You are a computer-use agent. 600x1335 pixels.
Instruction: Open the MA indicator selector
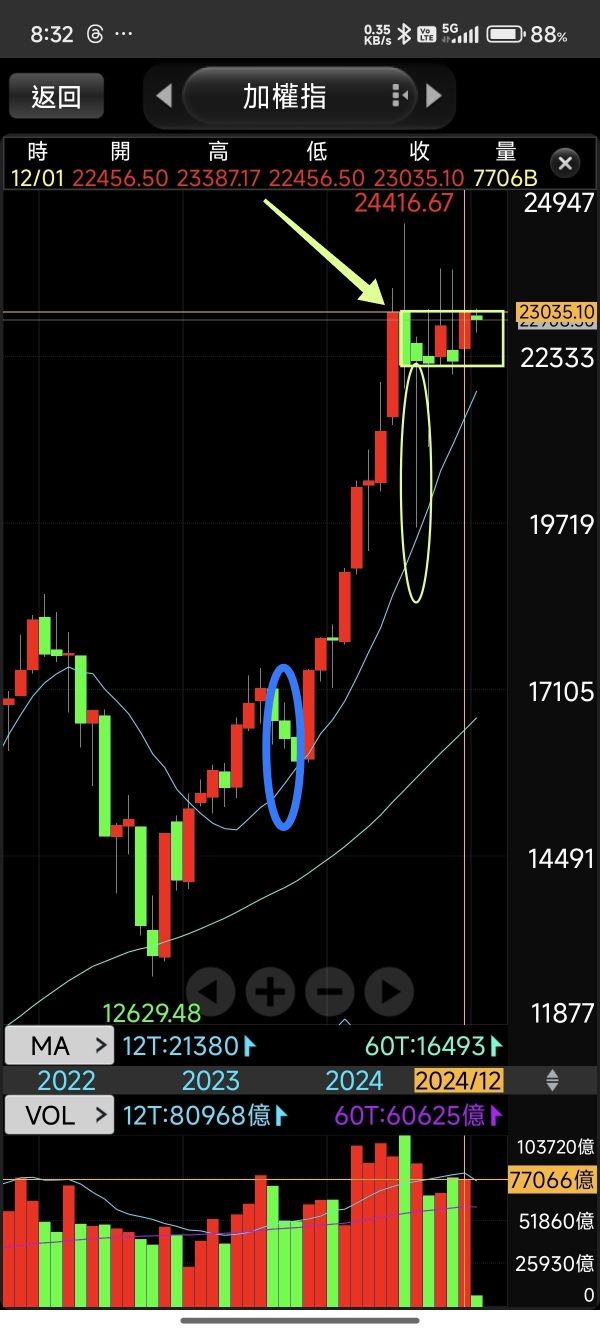[59, 1047]
